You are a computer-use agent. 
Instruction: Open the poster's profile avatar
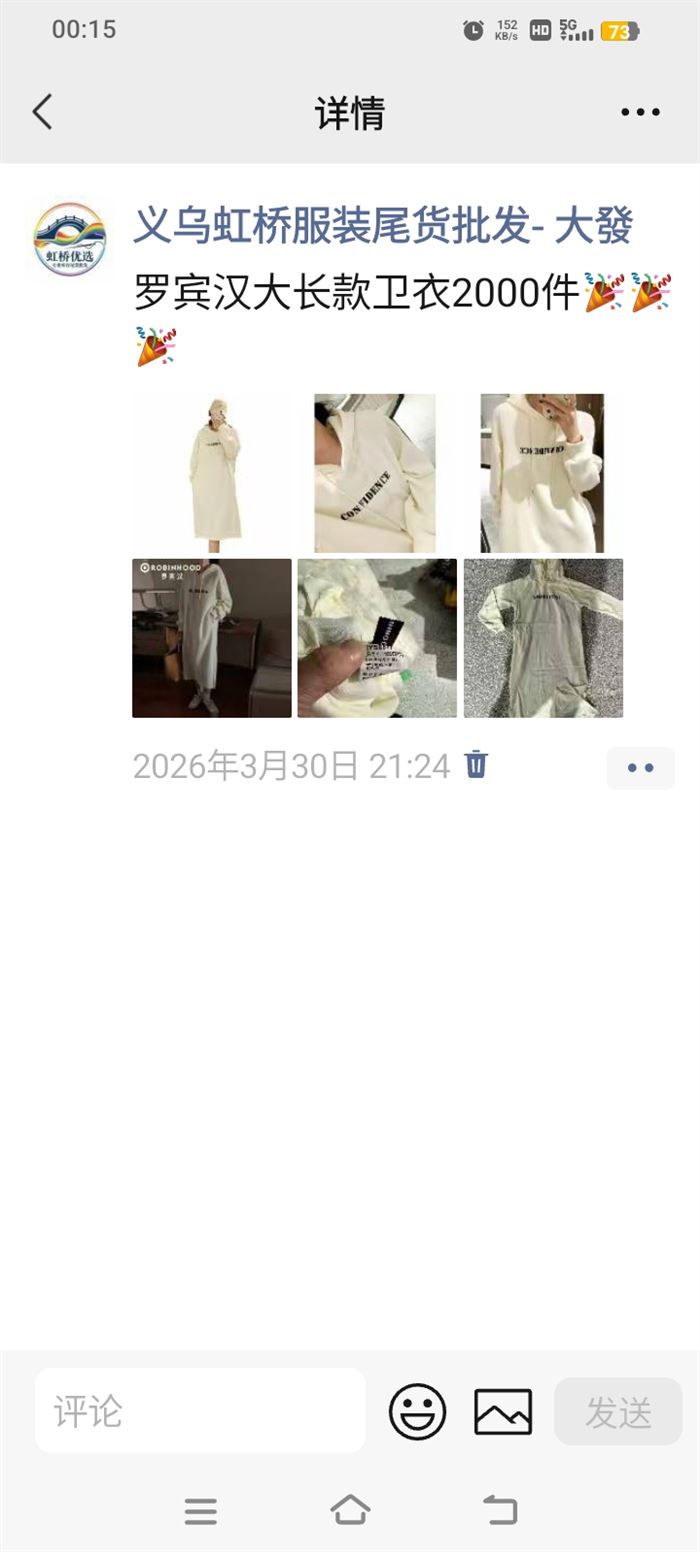pos(69,239)
